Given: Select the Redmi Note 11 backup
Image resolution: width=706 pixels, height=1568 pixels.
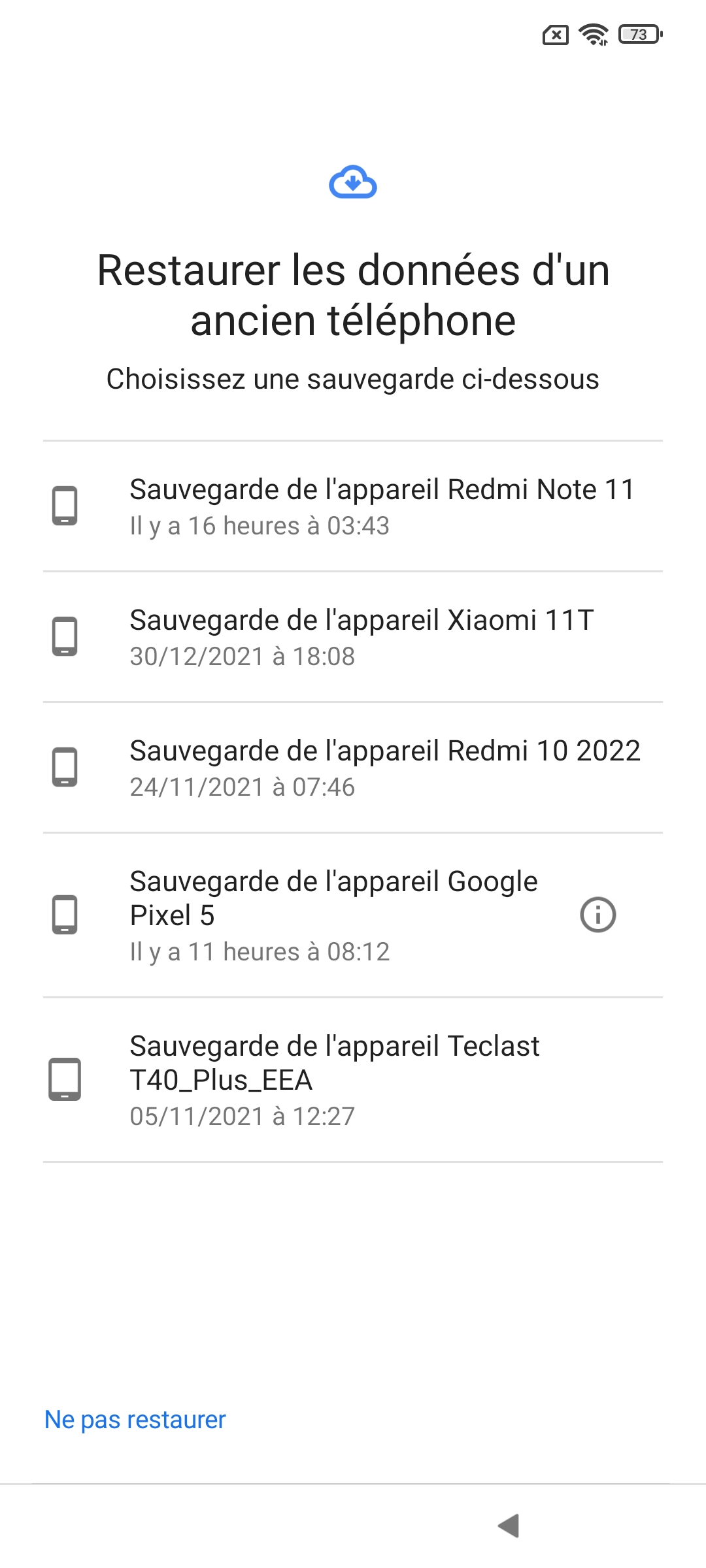Looking at the screenshot, I should [353, 506].
